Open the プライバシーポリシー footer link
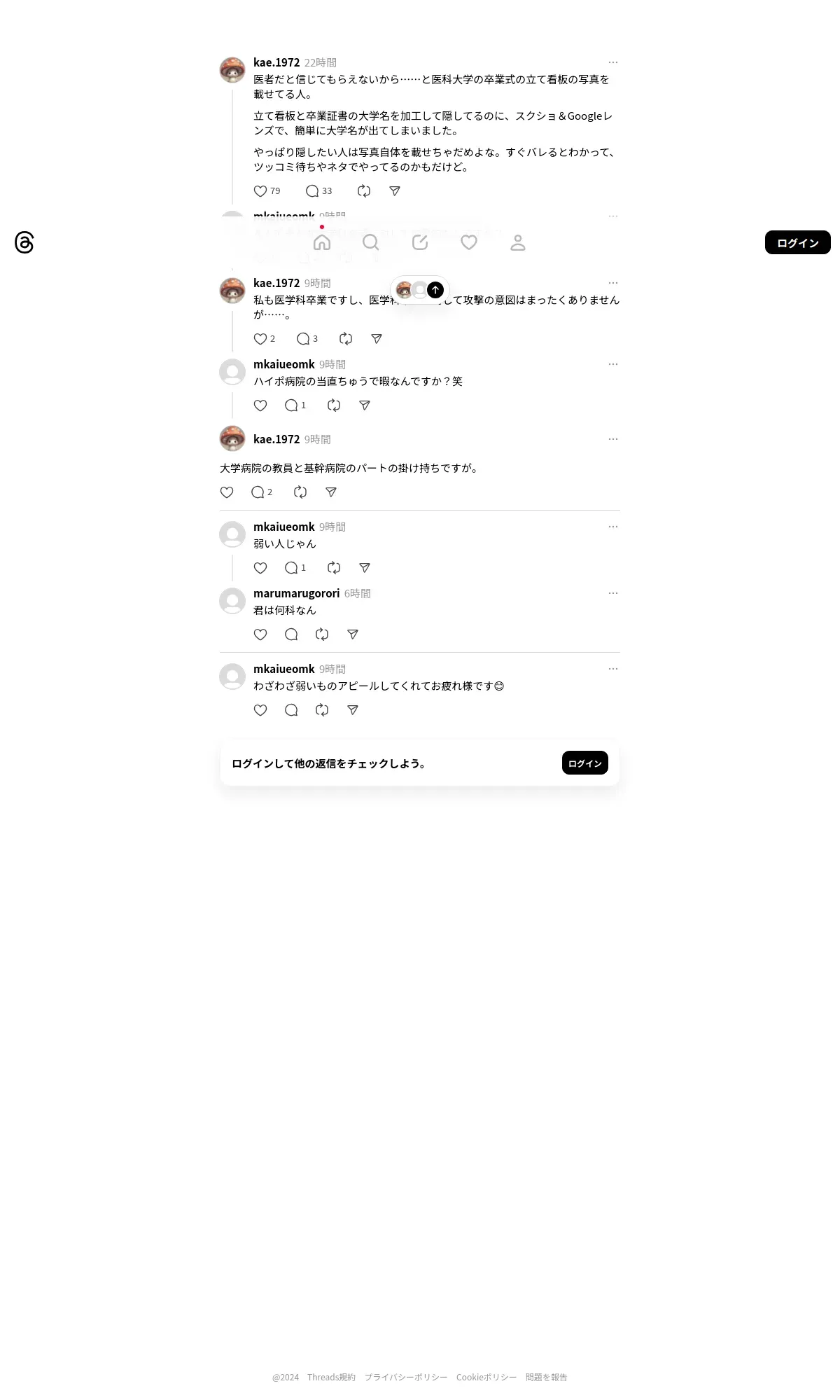This screenshot has width=840, height=1400. tap(406, 1377)
